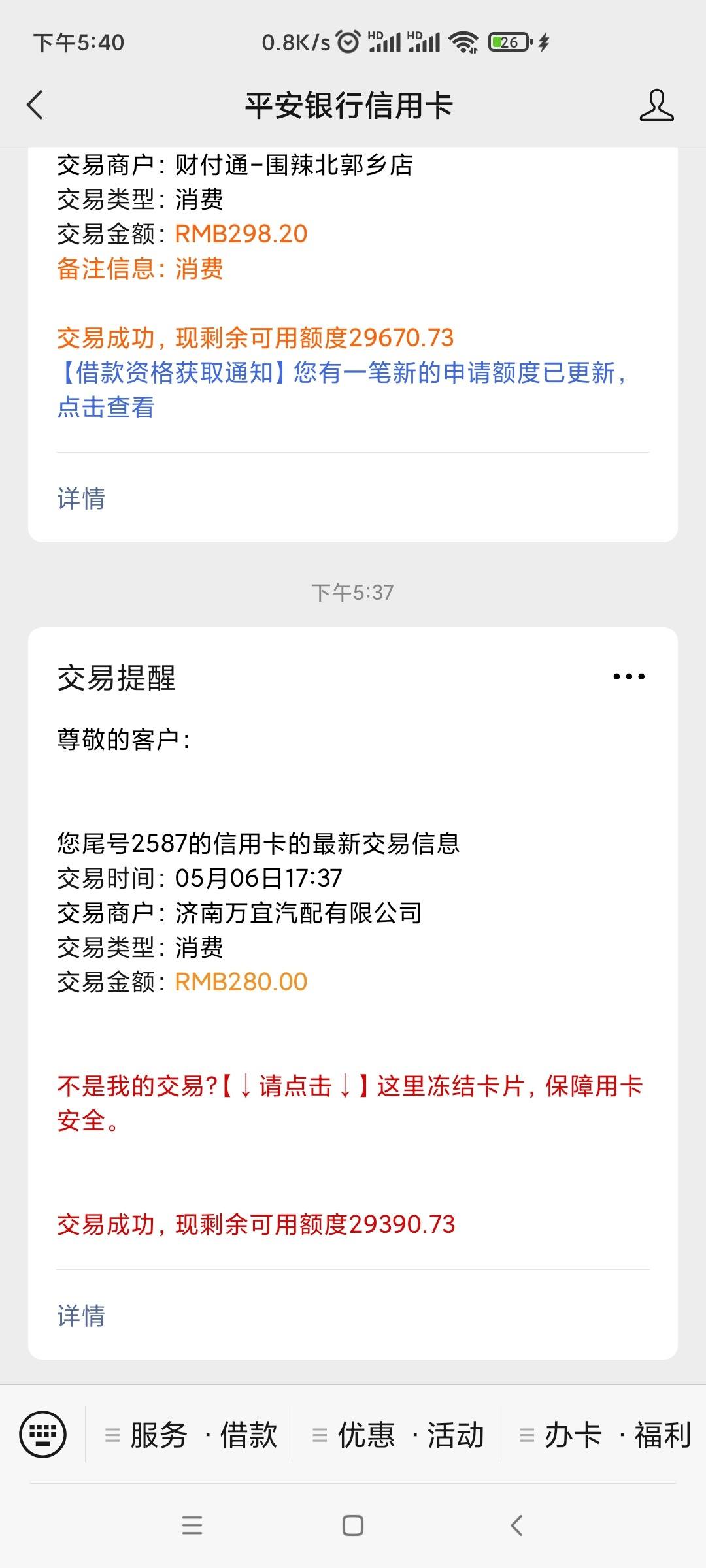706x1568 pixels.
Task: Open the three-dot menu on 交易提醒
Action: pos(629,677)
